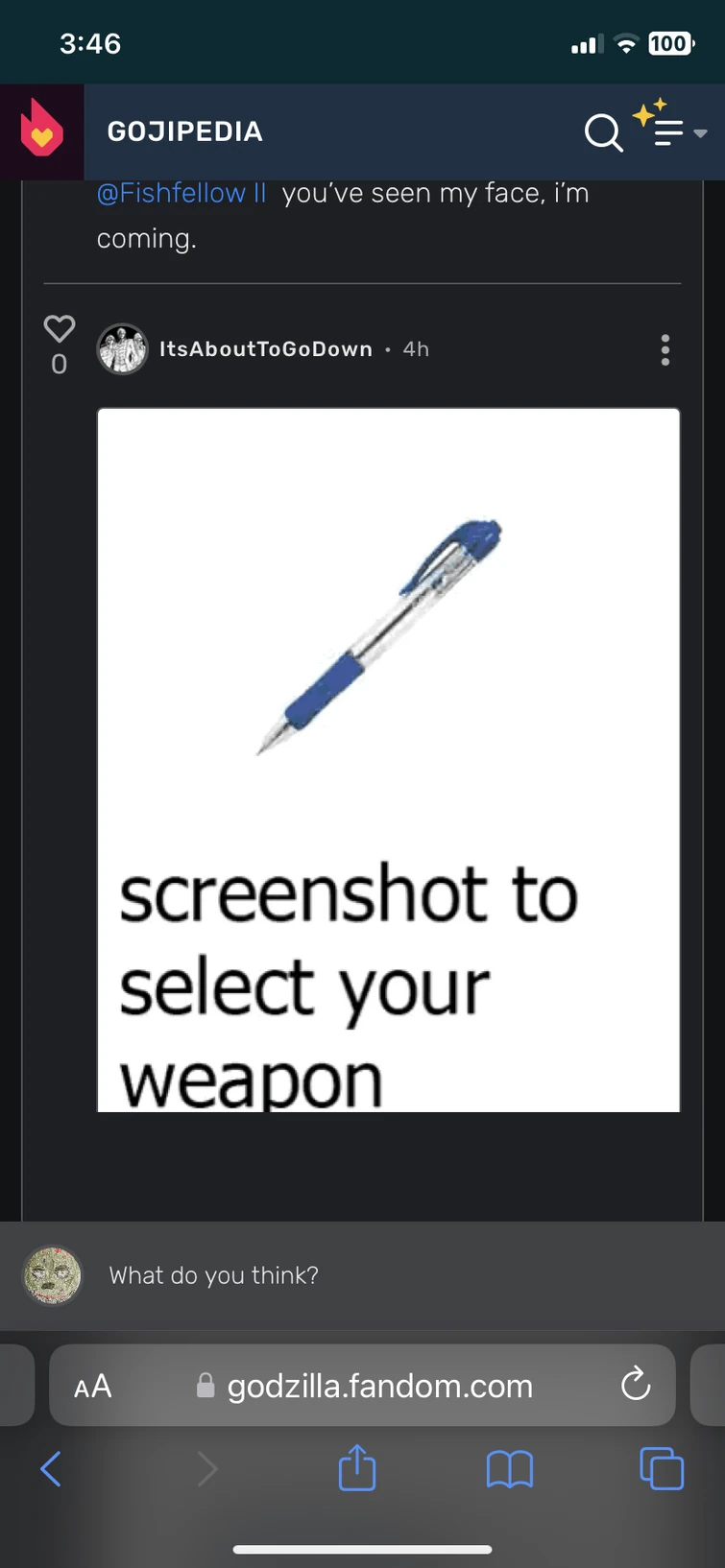Open the @Fishfellow II mention link
725x1568 pixels.
181,193
